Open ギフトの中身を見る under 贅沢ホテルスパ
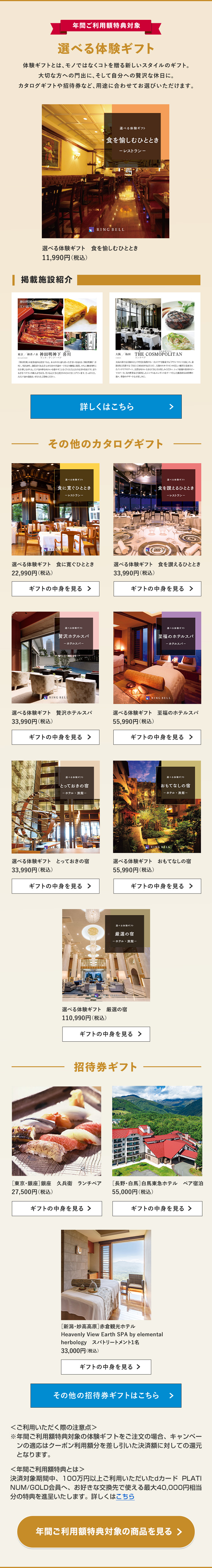The image size is (212, 1568). click(x=55, y=737)
